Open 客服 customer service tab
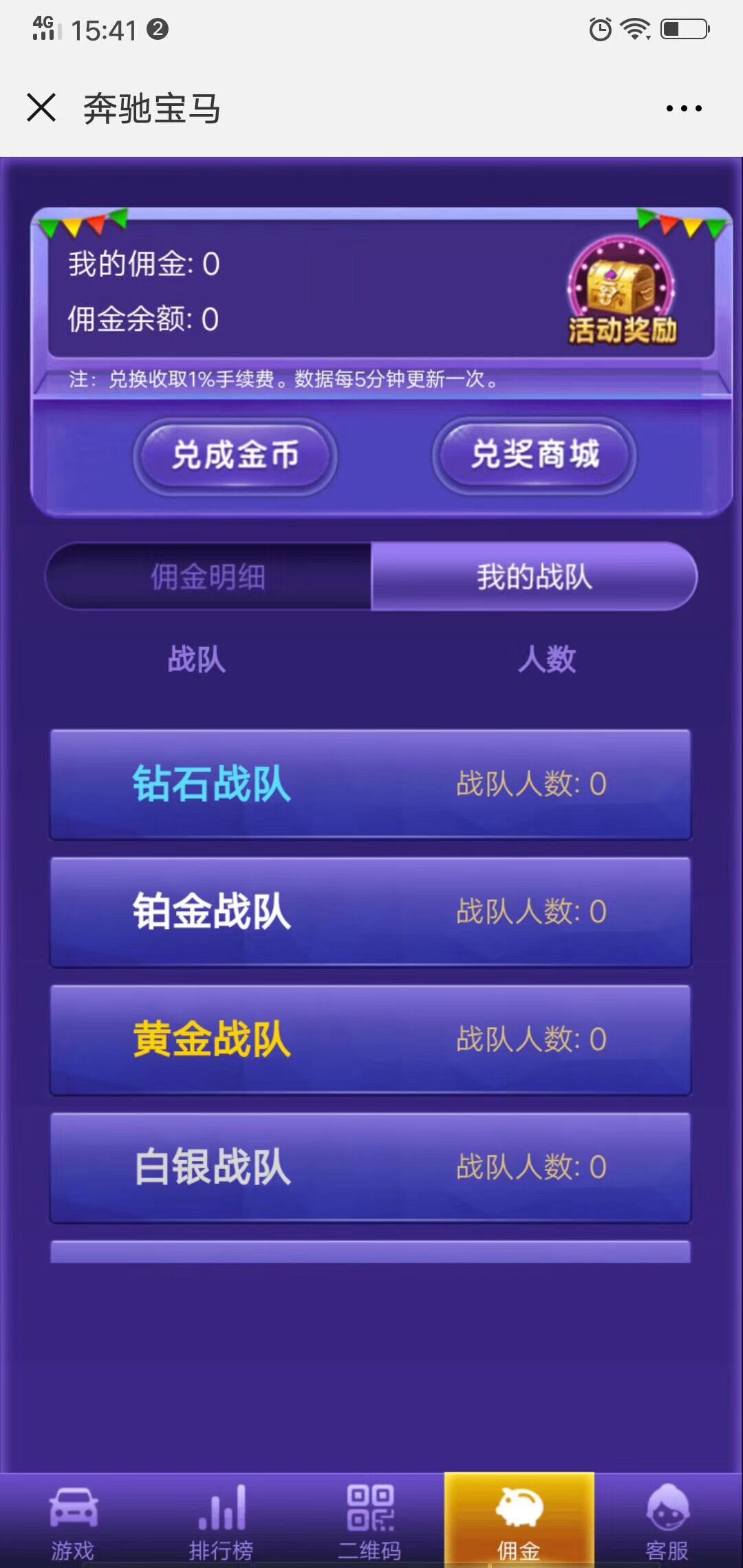 (667, 1521)
